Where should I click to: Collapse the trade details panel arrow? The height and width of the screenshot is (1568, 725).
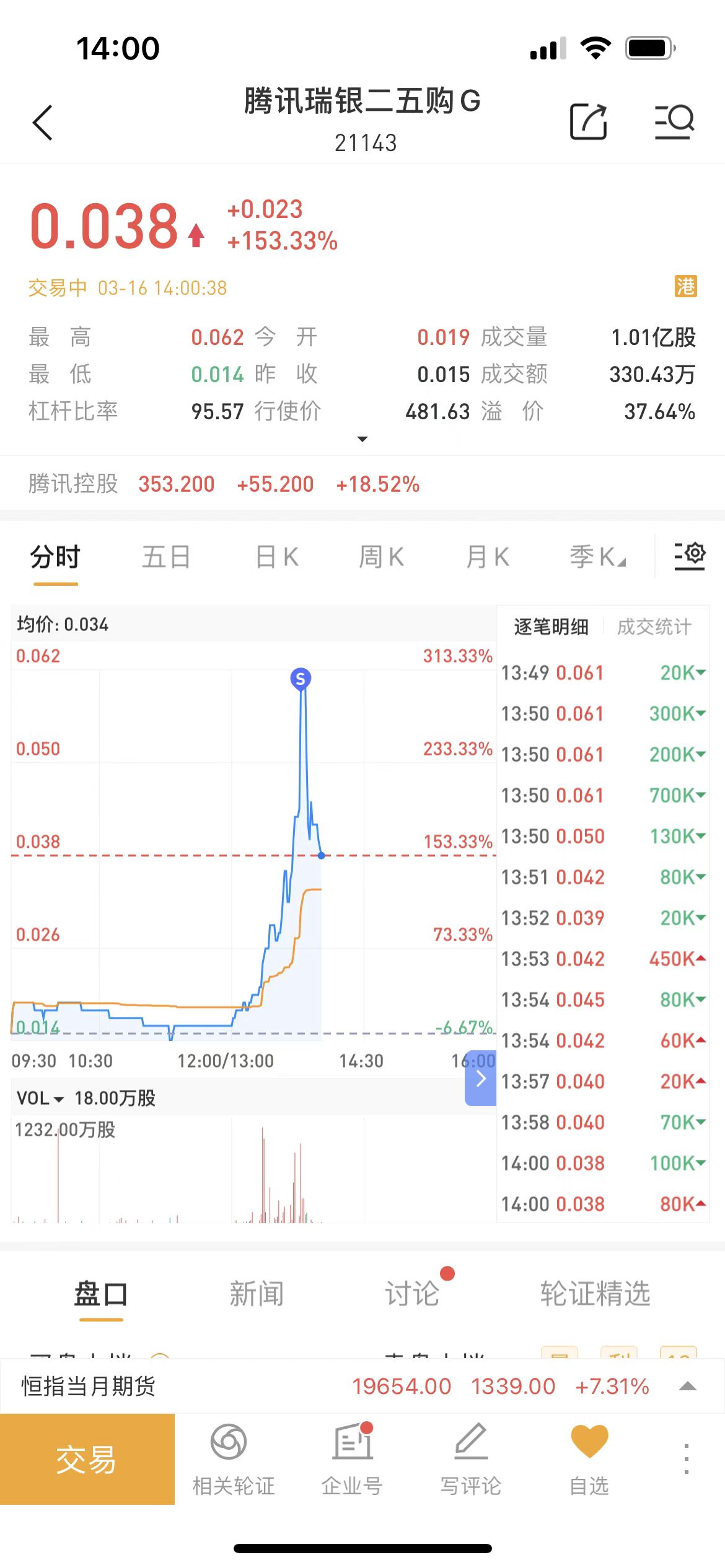click(x=480, y=1078)
